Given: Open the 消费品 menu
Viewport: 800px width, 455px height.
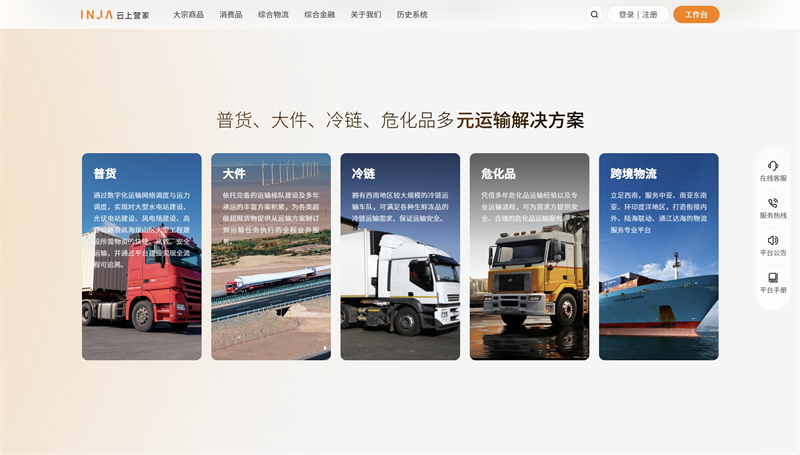Looking at the screenshot, I should [231, 15].
